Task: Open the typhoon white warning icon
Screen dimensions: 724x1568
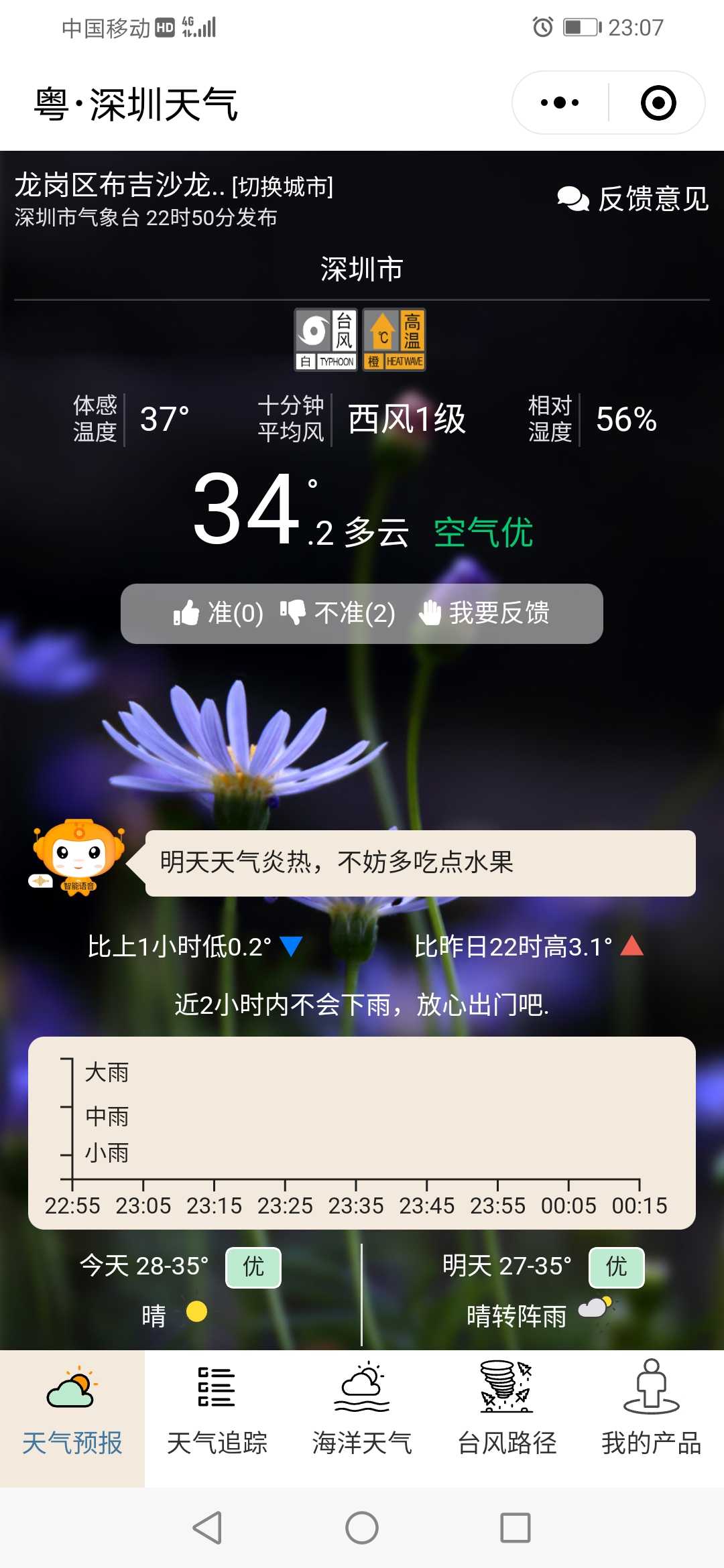Action: pyautogui.click(x=326, y=340)
